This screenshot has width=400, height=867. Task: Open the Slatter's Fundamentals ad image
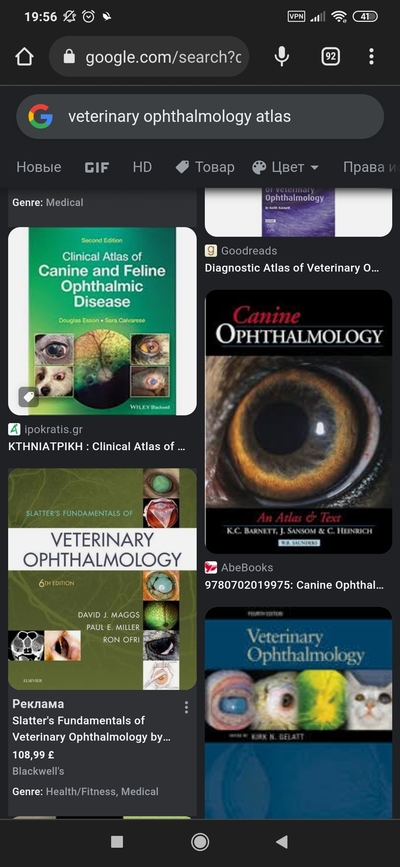[x=102, y=579]
